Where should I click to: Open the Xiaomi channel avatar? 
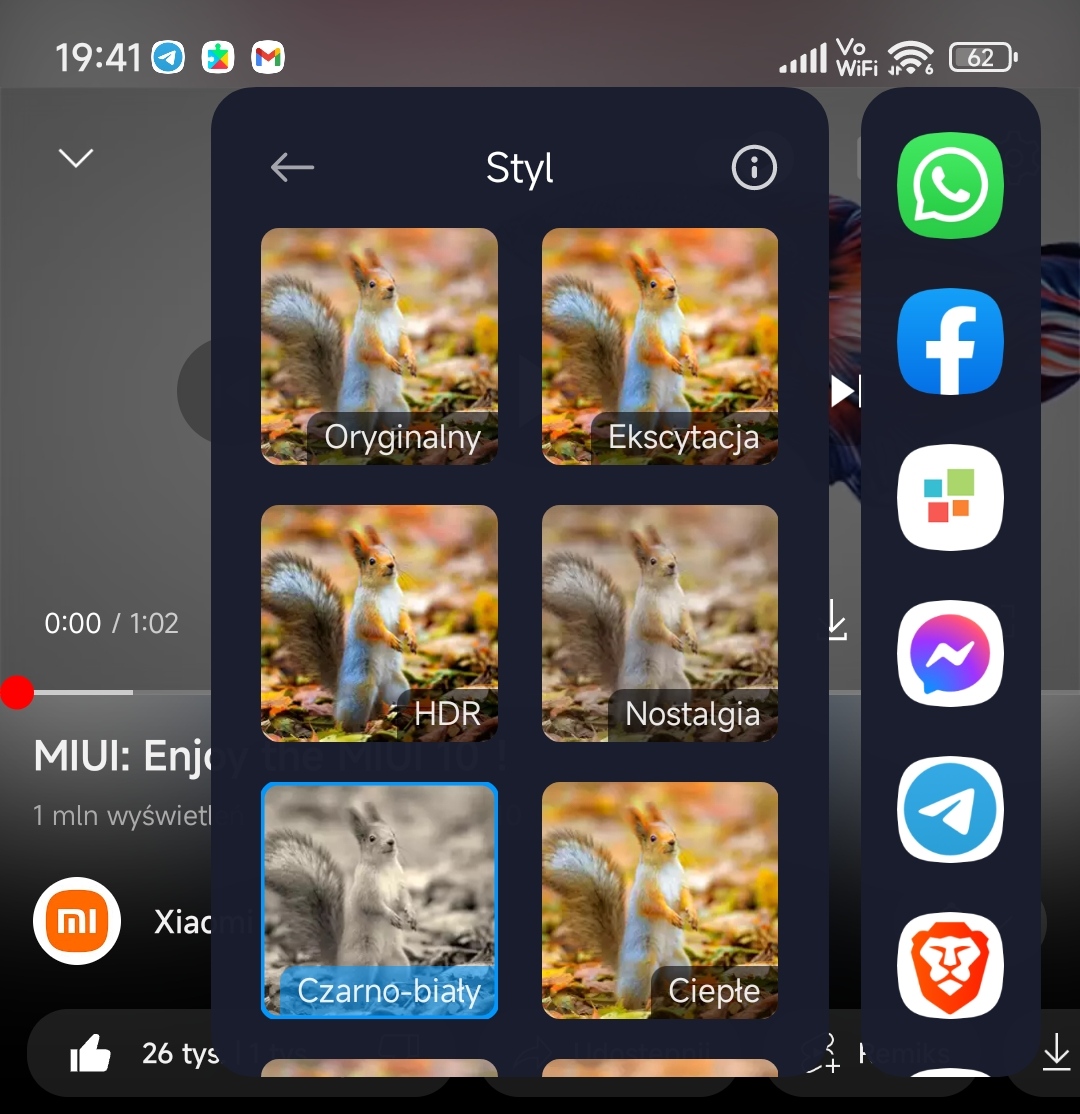77,921
